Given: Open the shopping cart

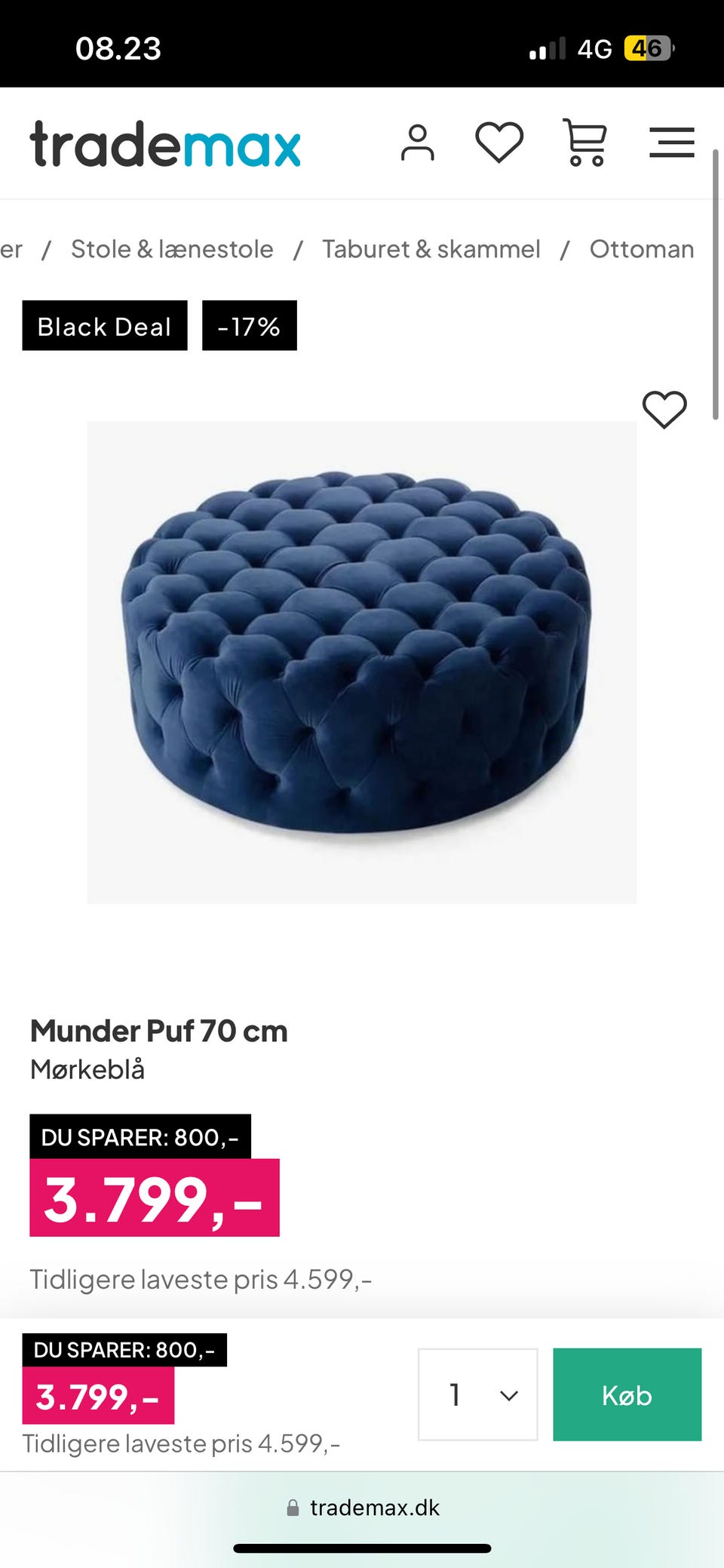Looking at the screenshot, I should pos(585,143).
